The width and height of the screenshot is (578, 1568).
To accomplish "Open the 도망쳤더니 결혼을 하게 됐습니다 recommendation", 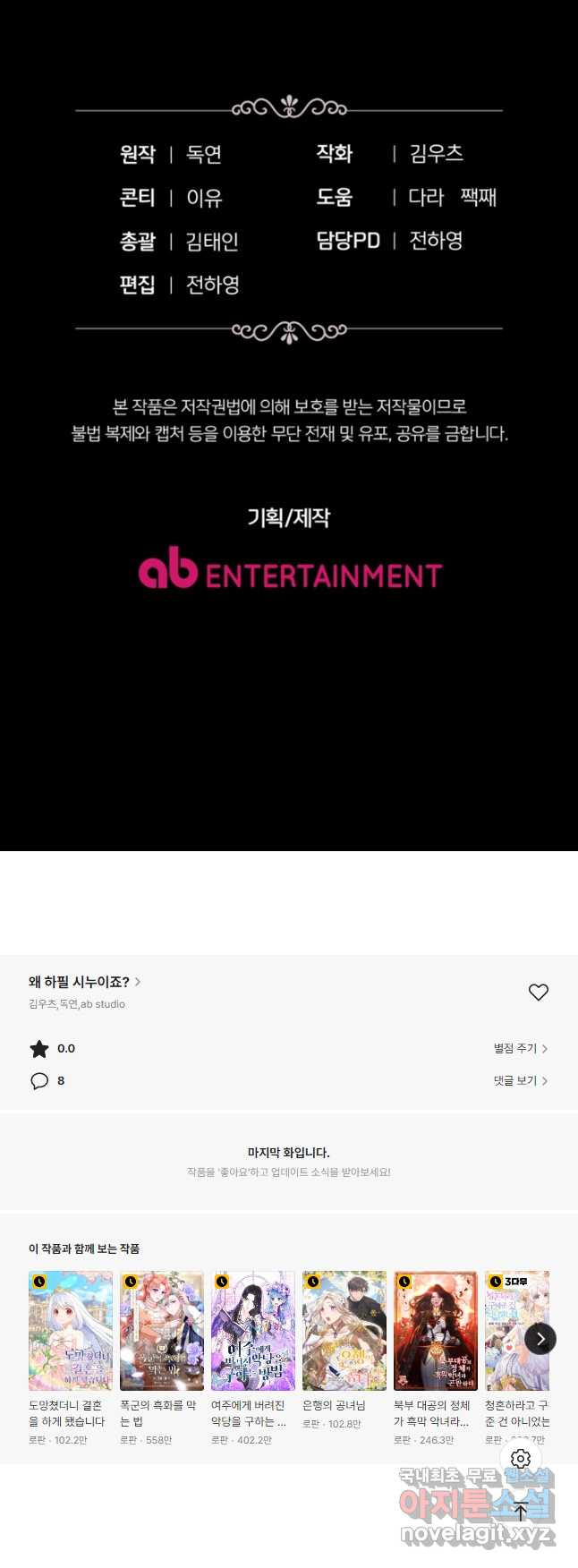I will pyautogui.click(x=71, y=1331).
